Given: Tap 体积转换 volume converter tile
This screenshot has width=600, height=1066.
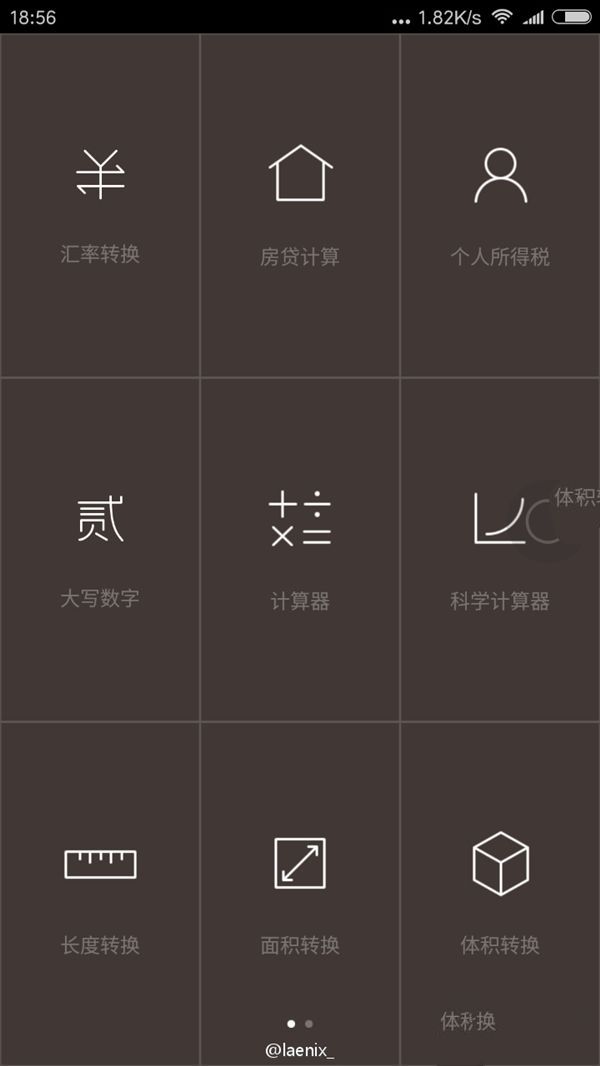Looking at the screenshot, I should [500, 890].
